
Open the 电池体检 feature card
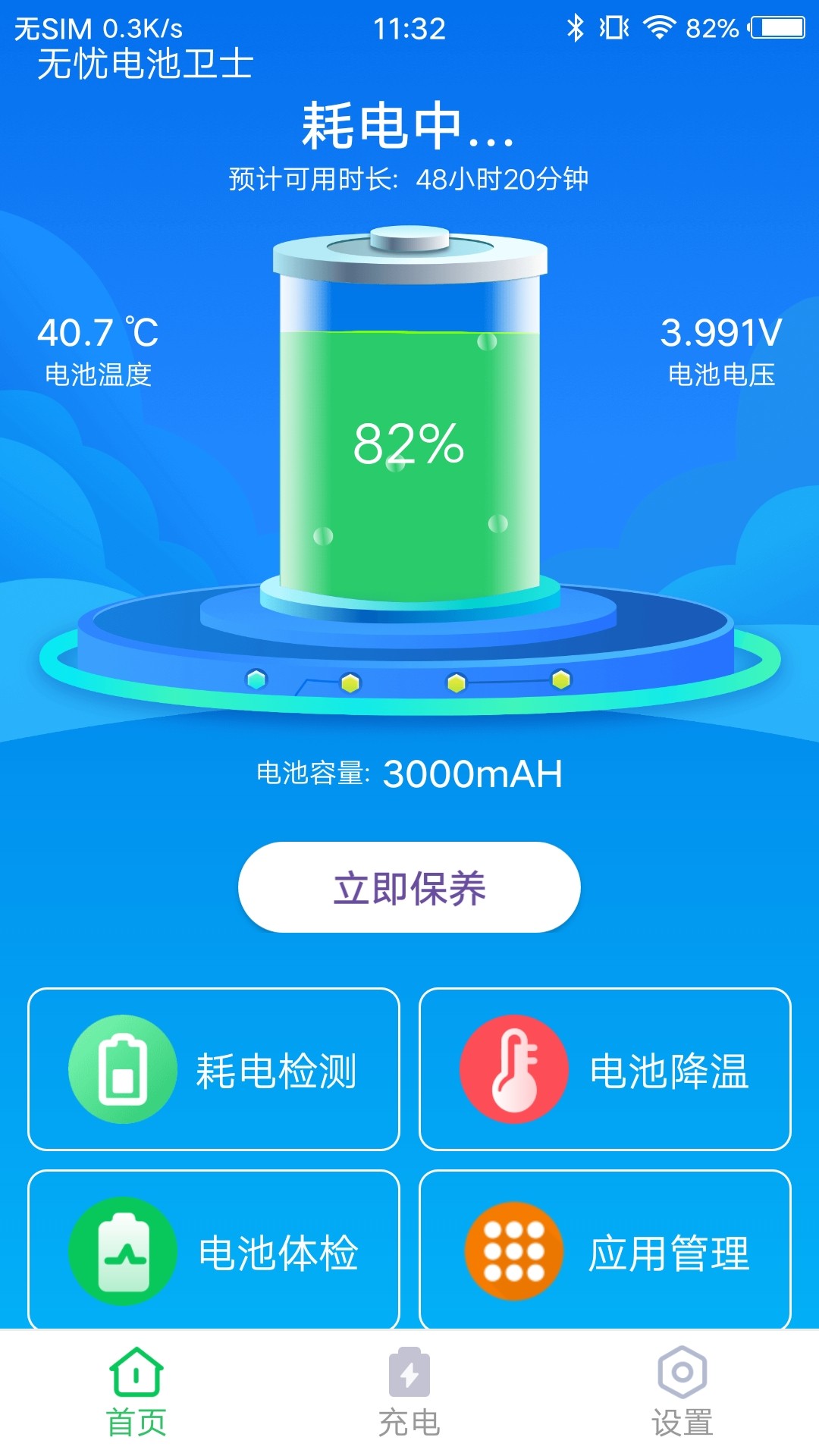tap(215, 1251)
